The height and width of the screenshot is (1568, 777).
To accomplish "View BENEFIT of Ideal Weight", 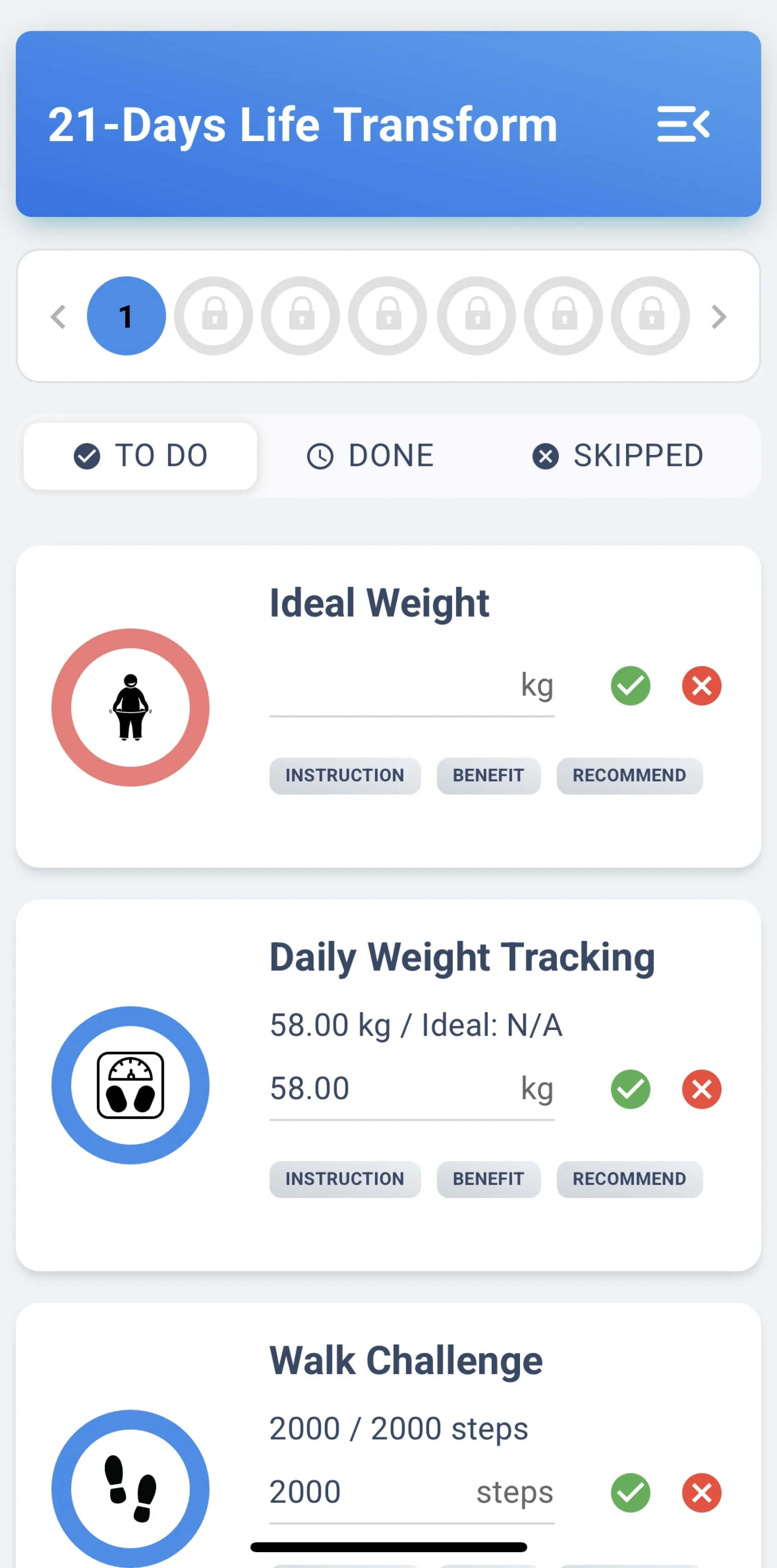I will click(x=488, y=775).
